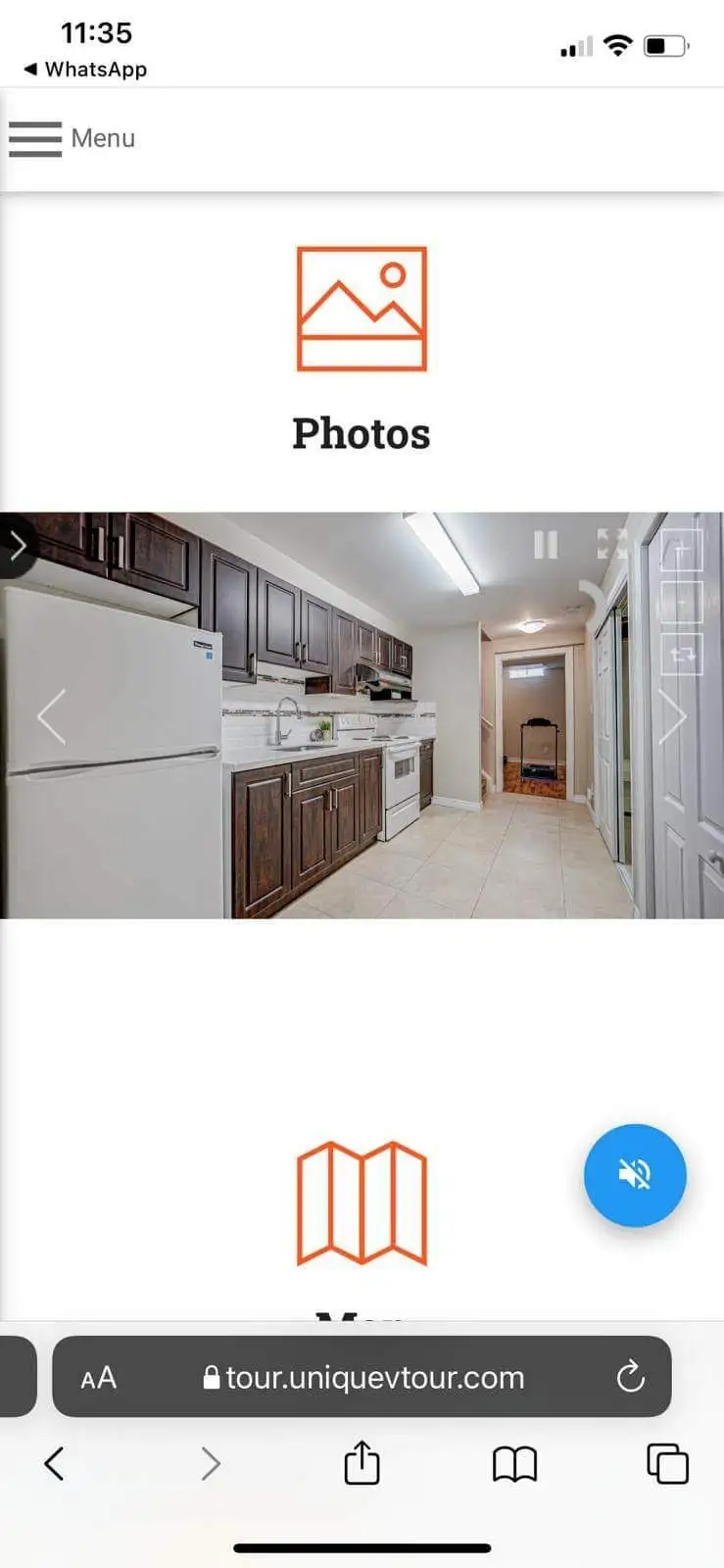Screen dimensions: 724x1568
Task: Go back in Safari
Action: (55, 1464)
